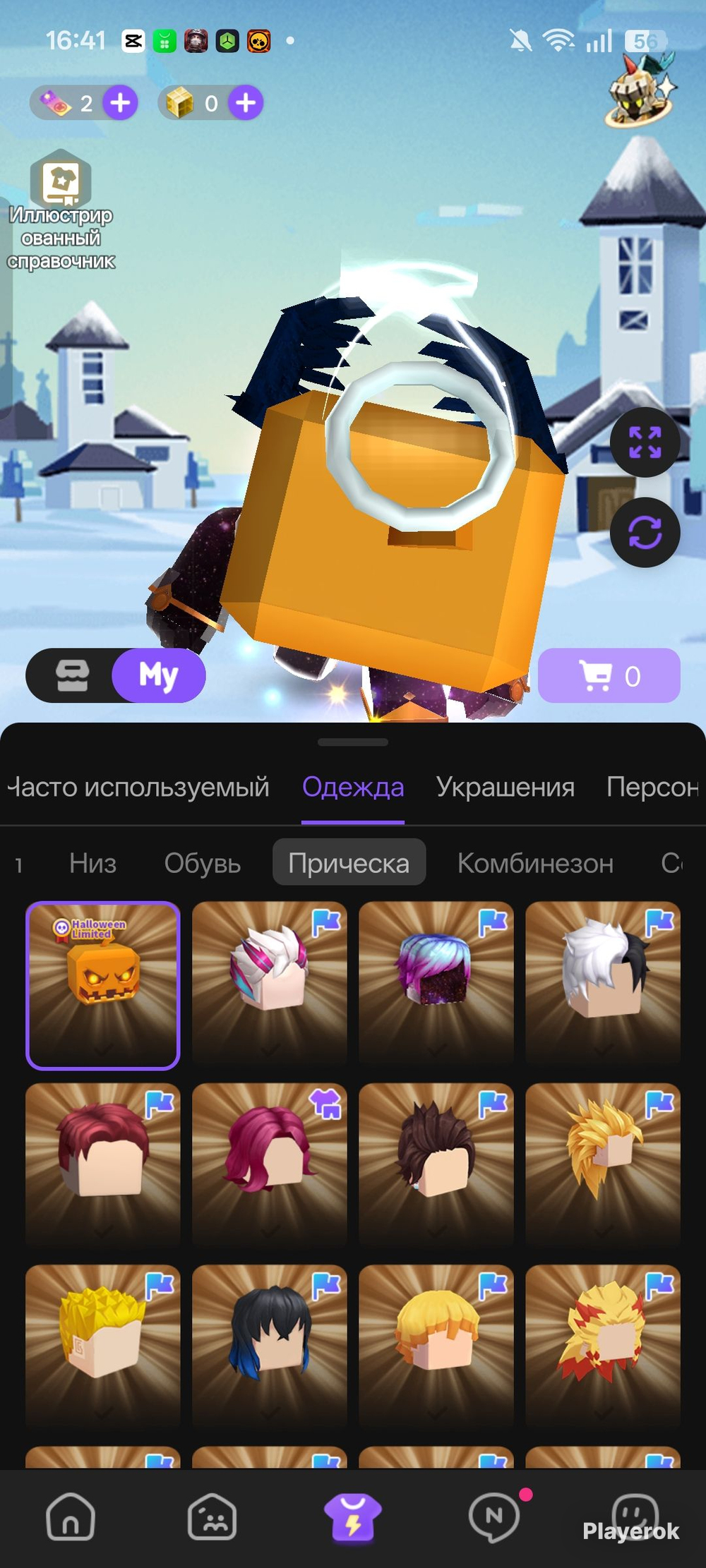Open the messages tab with N icon
The height and width of the screenshot is (1568, 706).
coord(494,1517)
